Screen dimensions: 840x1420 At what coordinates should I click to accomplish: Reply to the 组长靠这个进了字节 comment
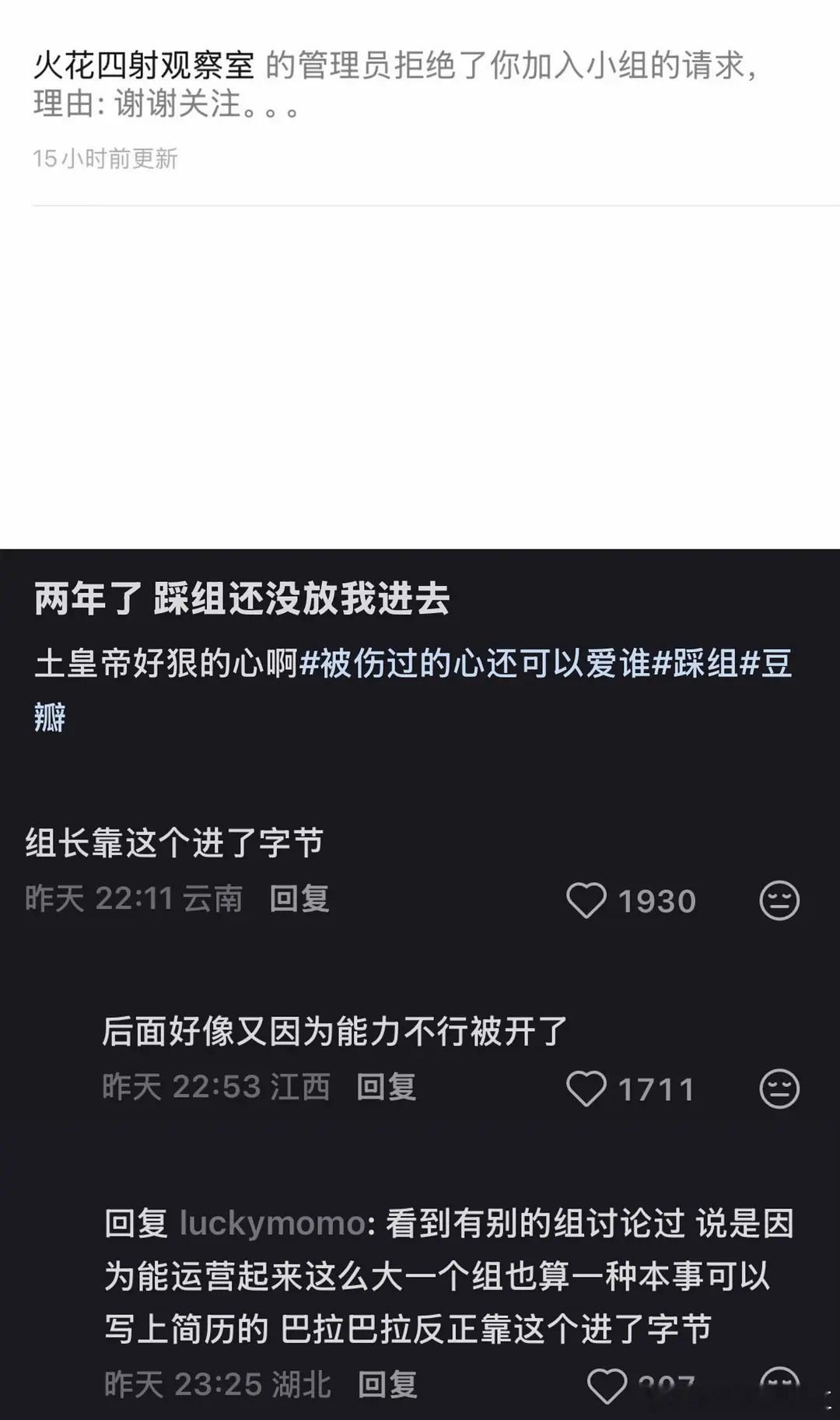(298, 900)
